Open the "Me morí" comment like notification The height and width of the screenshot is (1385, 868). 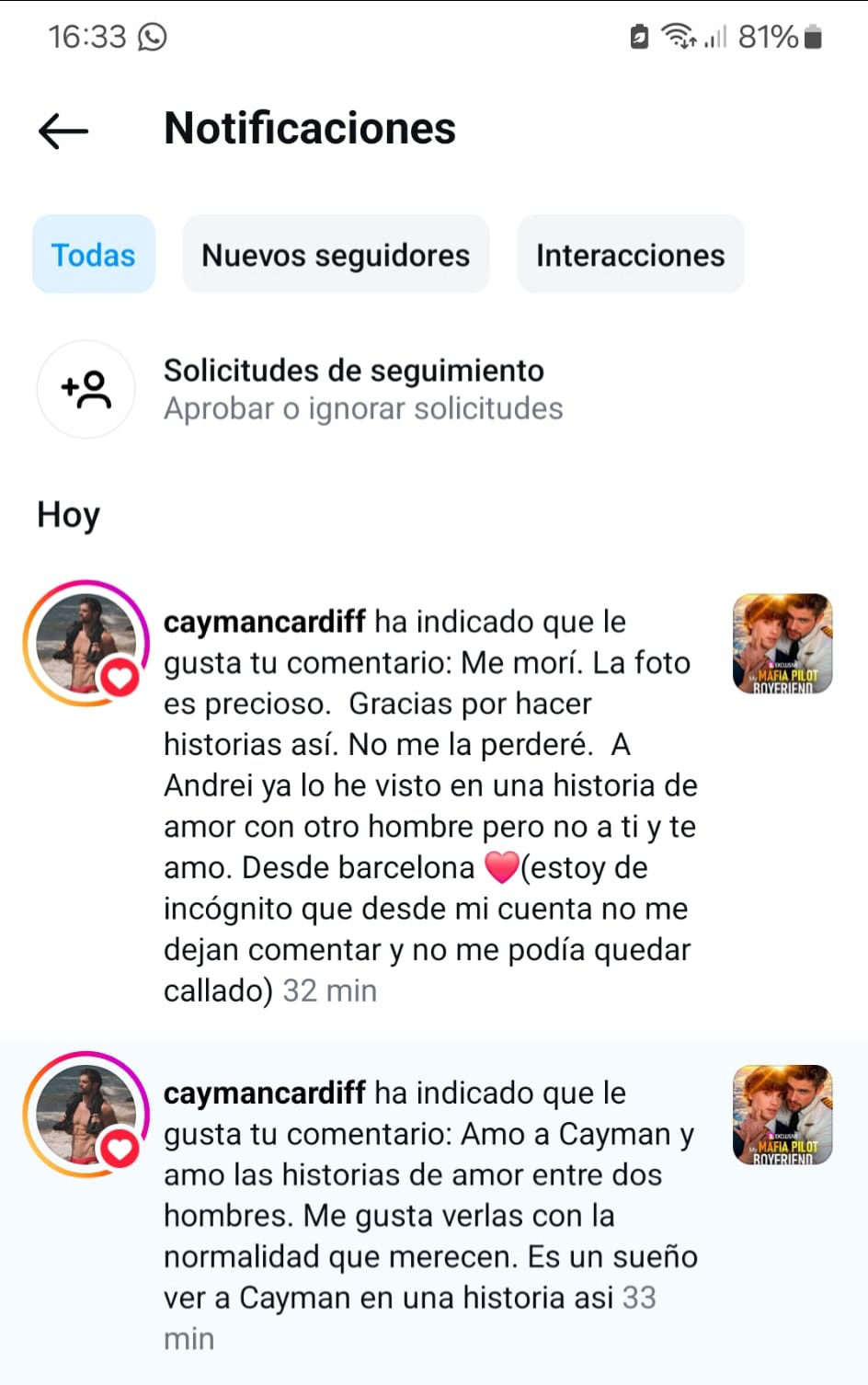(428, 806)
